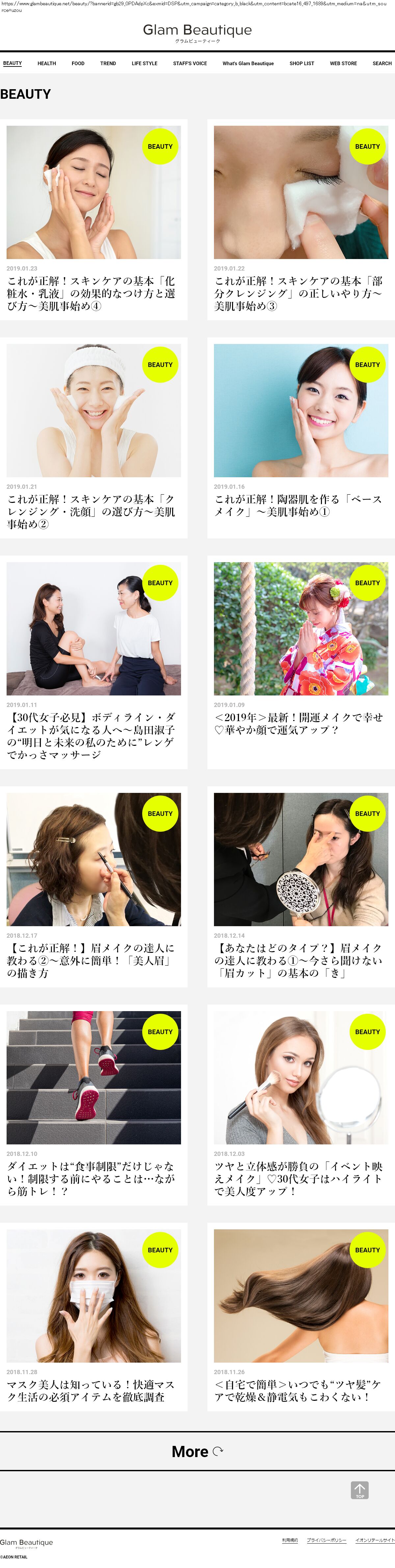The height and width of the screenshot is (1568, 395).
Task: Open What's Glam Beautique page
Action: coord(248,63)
